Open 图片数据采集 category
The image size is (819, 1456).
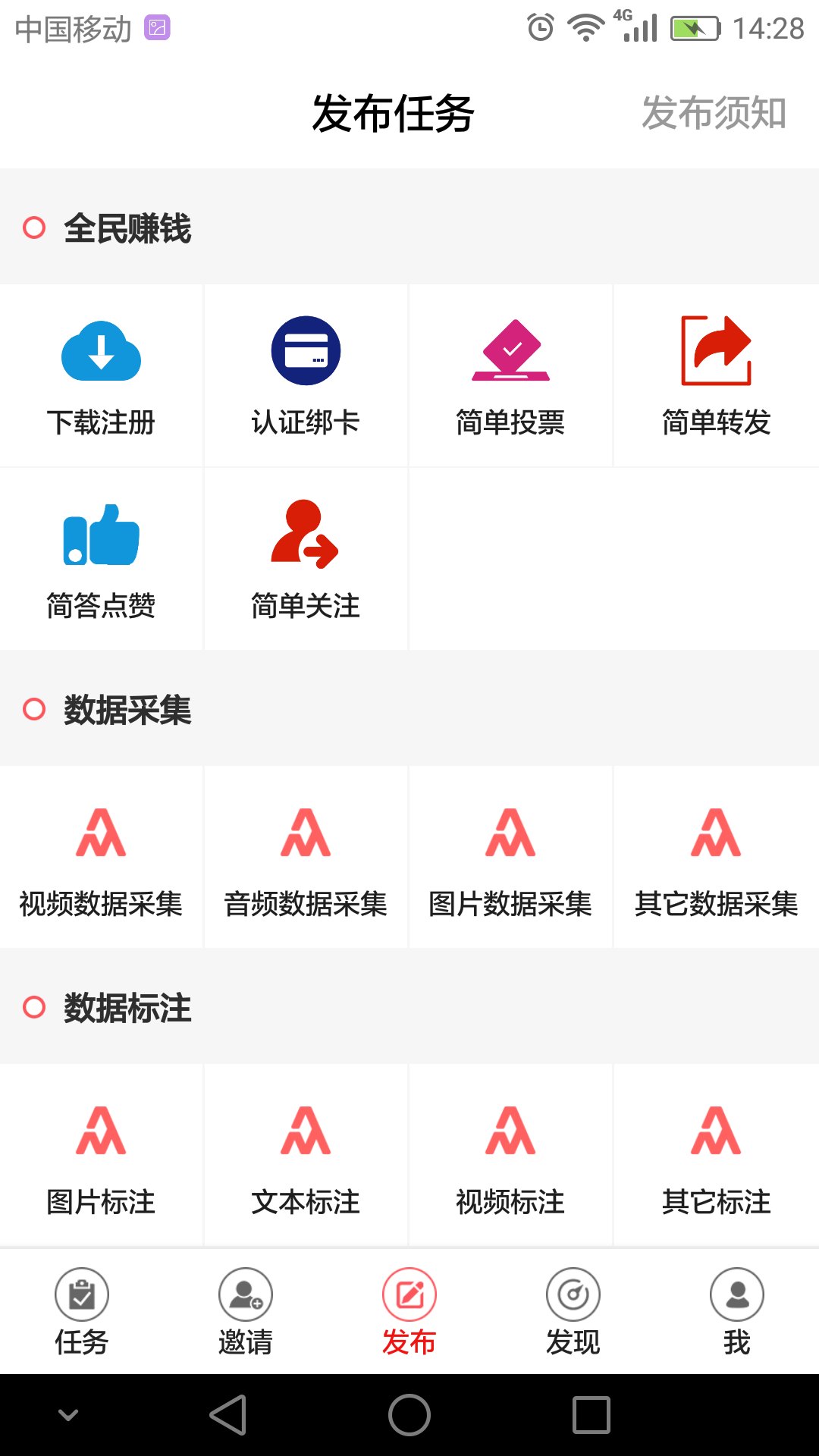click(510, 858)
